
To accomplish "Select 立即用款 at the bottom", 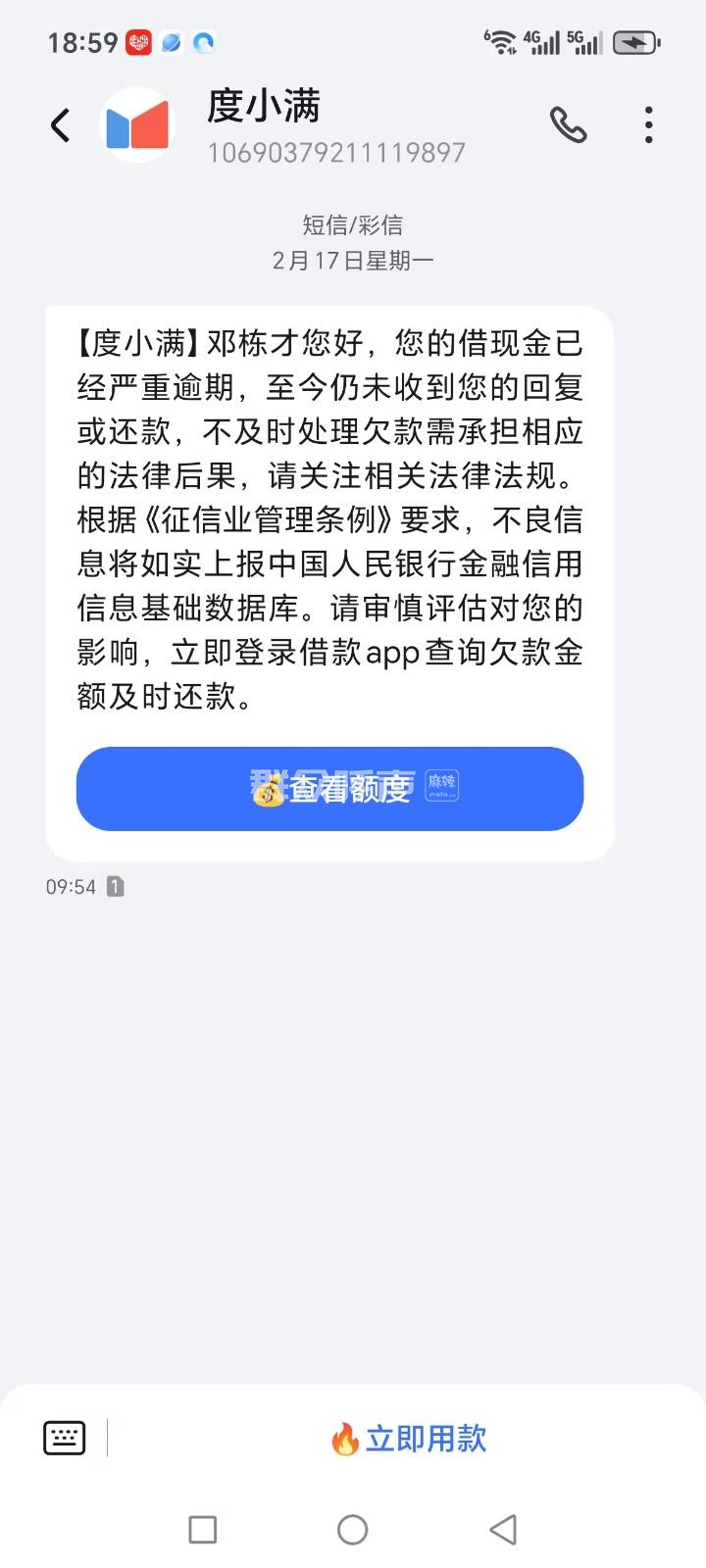I will pos(408,1439).
